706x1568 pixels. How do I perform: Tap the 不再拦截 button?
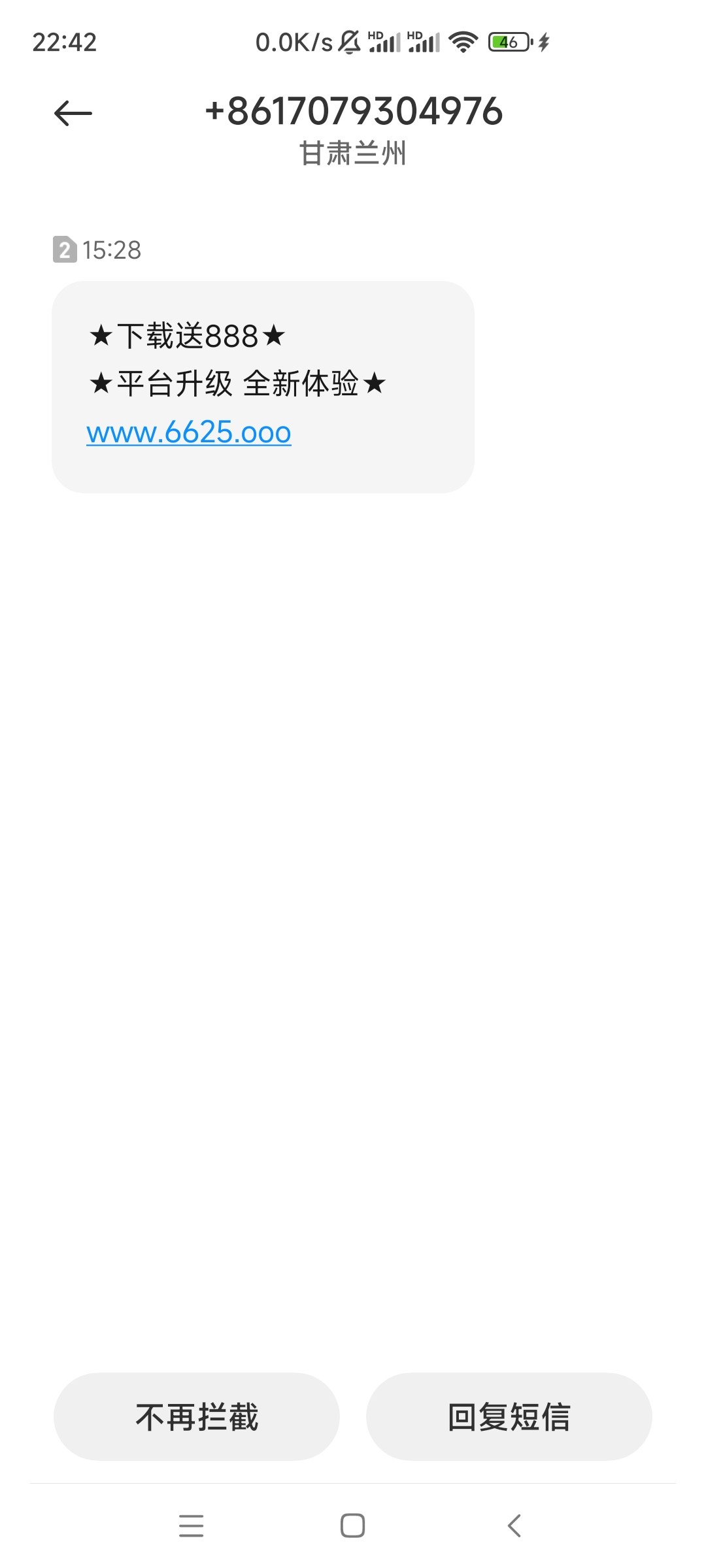click(196, 1416)
